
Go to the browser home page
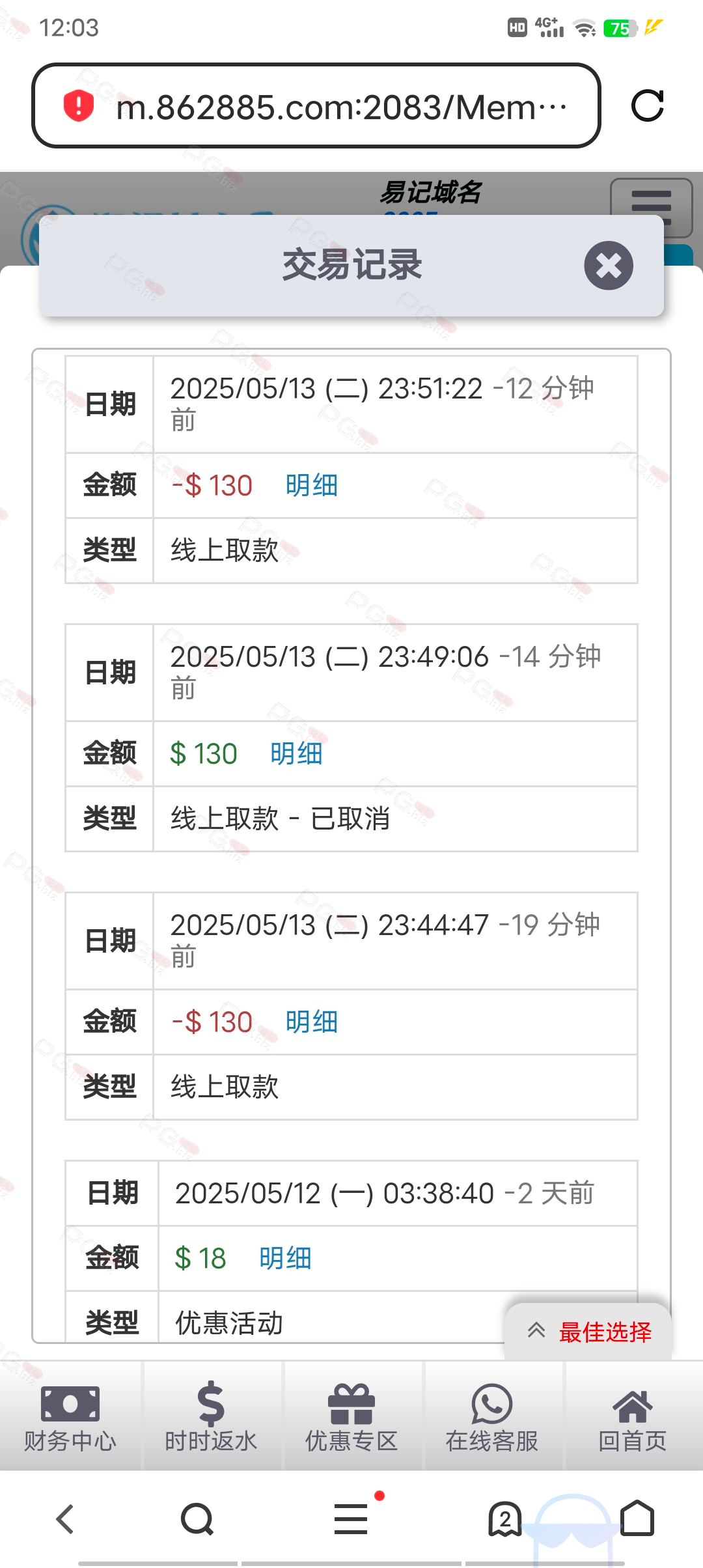pyautogui.click(x=637, y=1519)
